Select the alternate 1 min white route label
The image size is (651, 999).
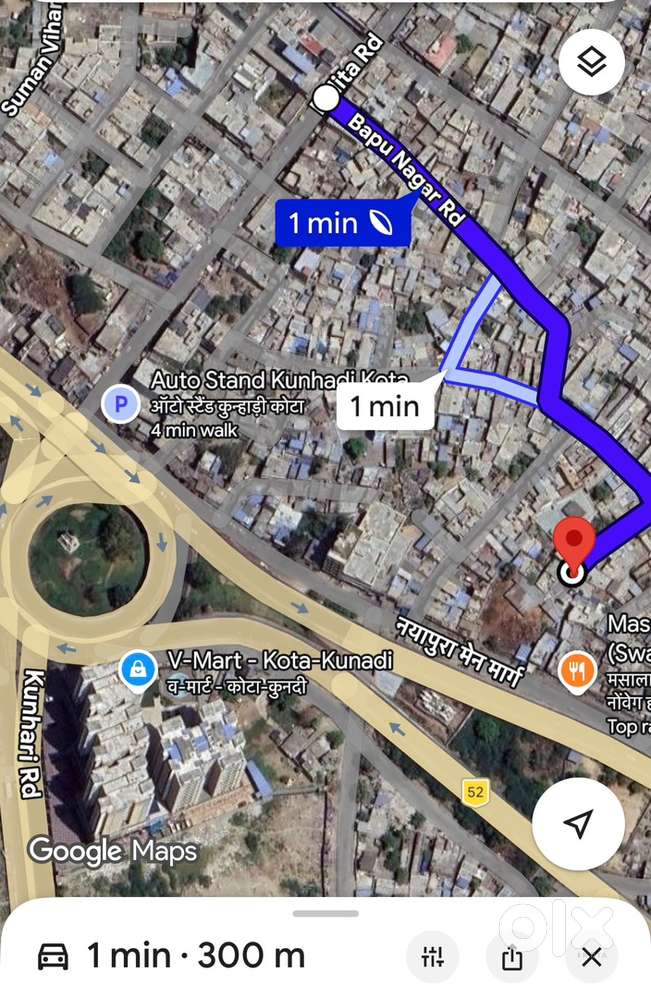click(x=385, y=405)
